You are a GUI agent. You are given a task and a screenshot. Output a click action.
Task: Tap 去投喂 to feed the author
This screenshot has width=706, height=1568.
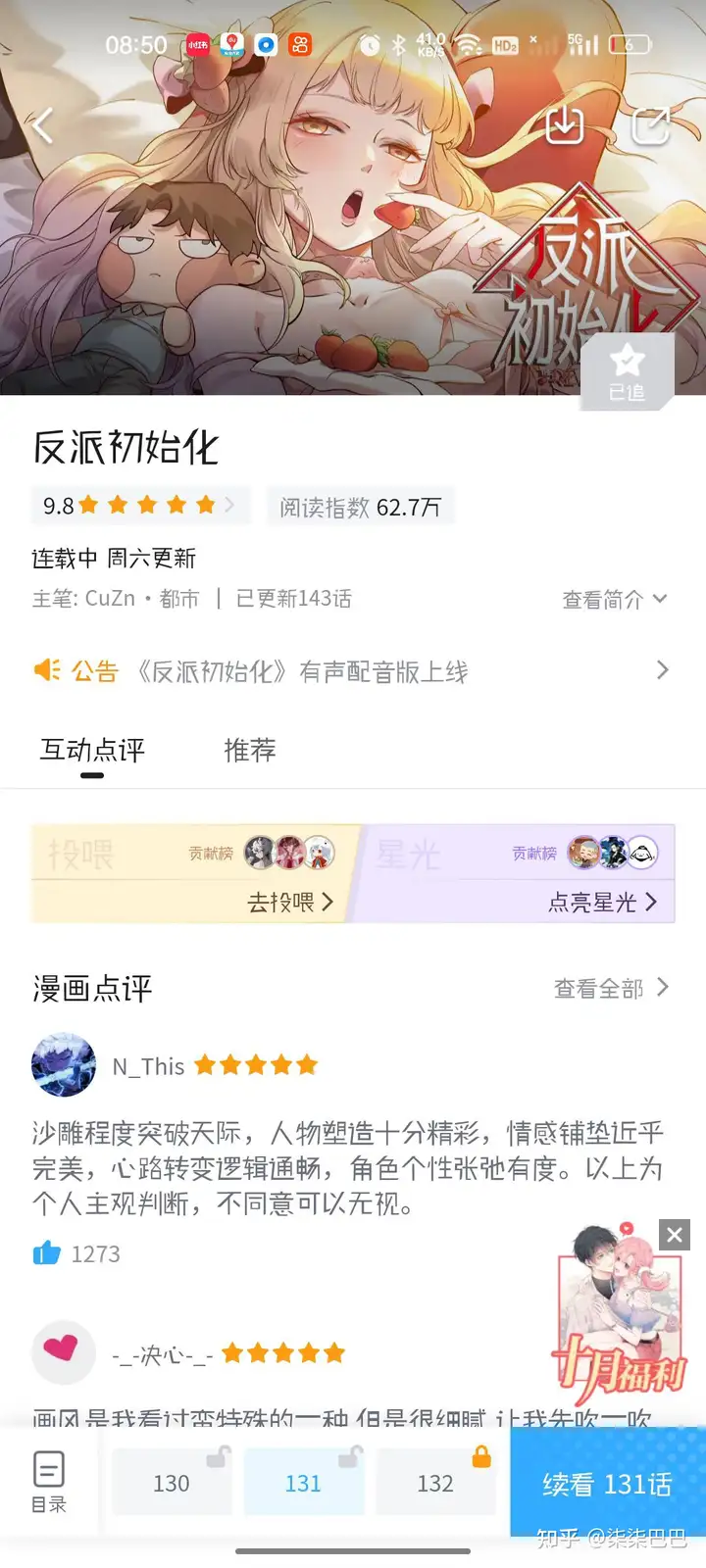(289, 902)
